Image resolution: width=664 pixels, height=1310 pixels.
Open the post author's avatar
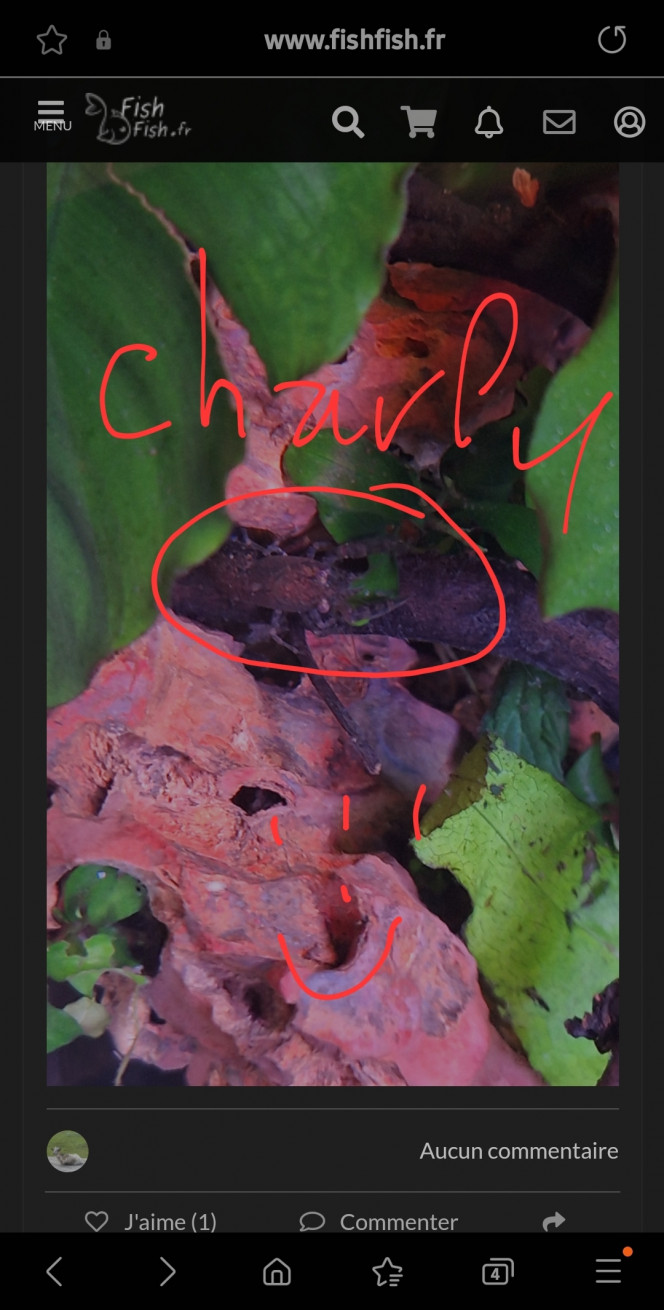(x=68, y=1151)
